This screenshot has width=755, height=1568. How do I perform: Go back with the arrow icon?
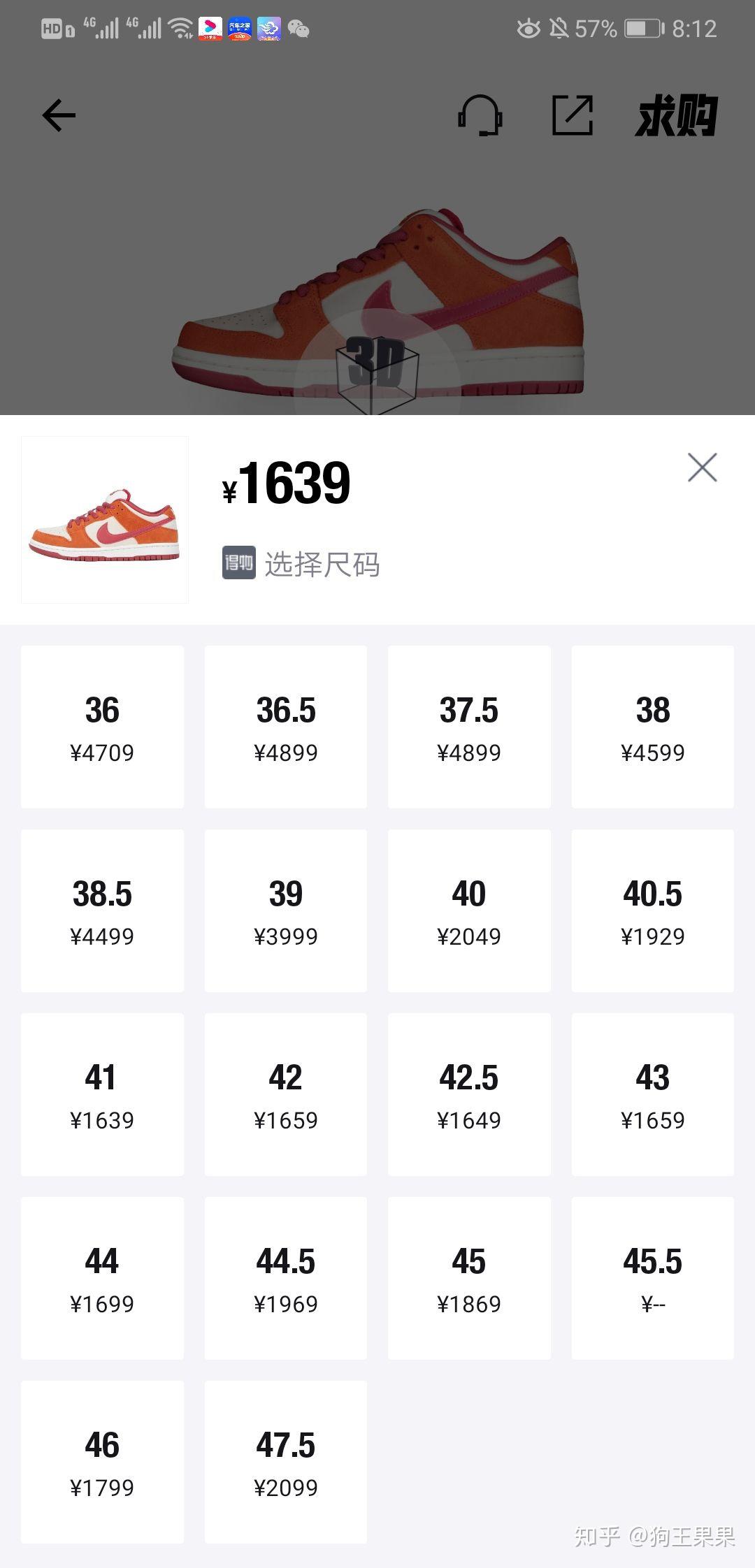click(x=59, y=115)
